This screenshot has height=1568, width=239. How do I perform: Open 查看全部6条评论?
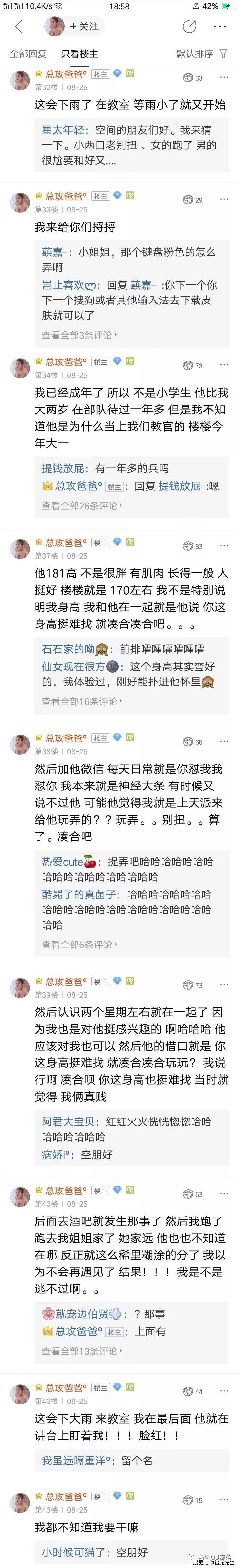coord(79,944)
